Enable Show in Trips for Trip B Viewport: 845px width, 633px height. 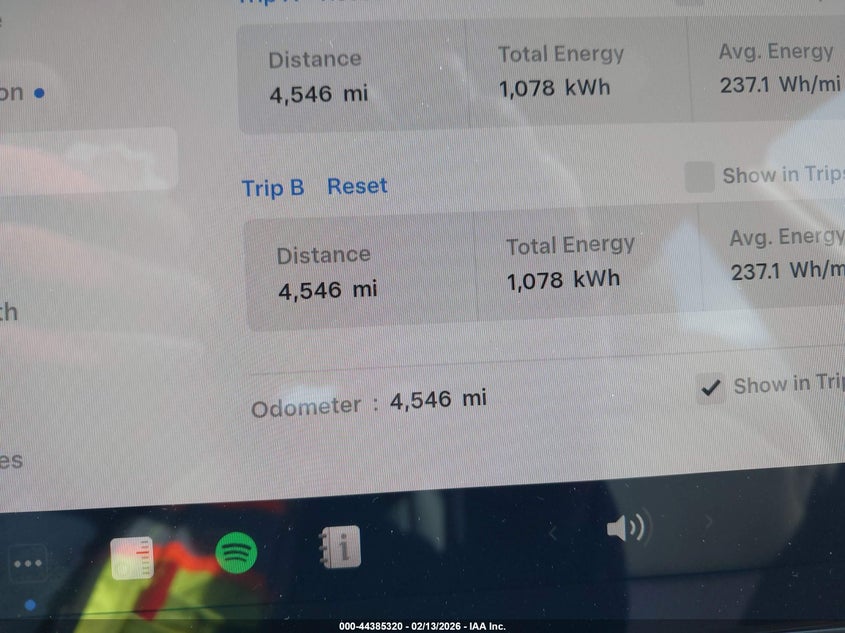click(700, 177)
